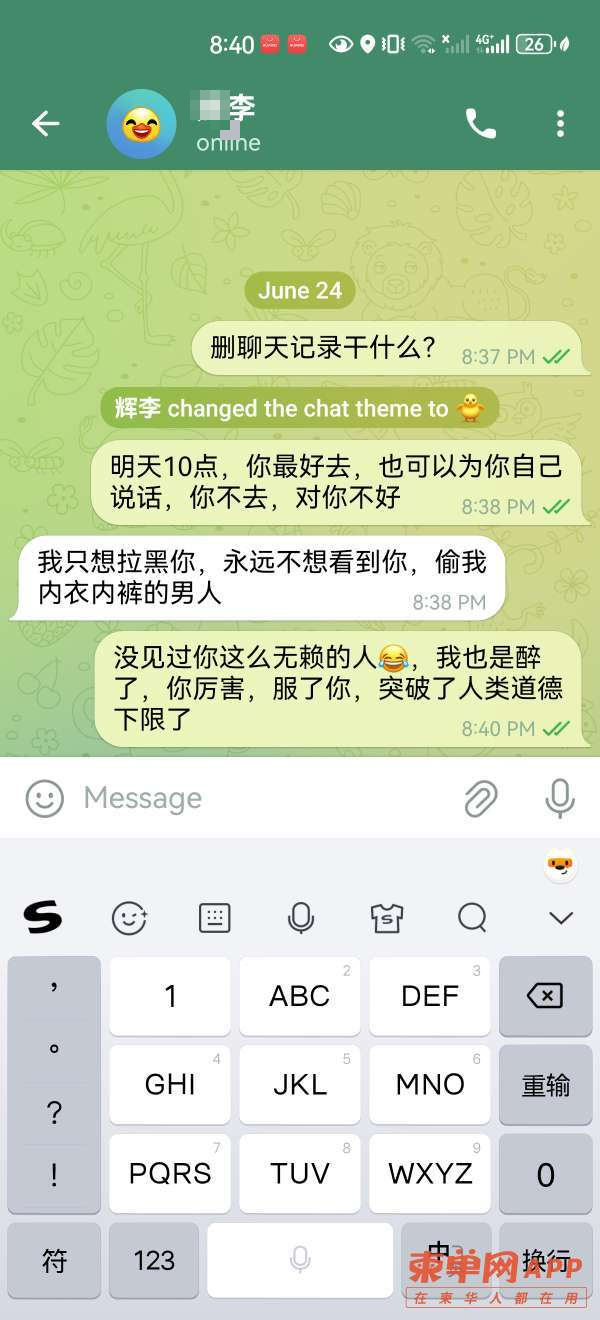Open the three-dot overflow menu
Viewport: 600px width, 1320px height.
[560, 124]
